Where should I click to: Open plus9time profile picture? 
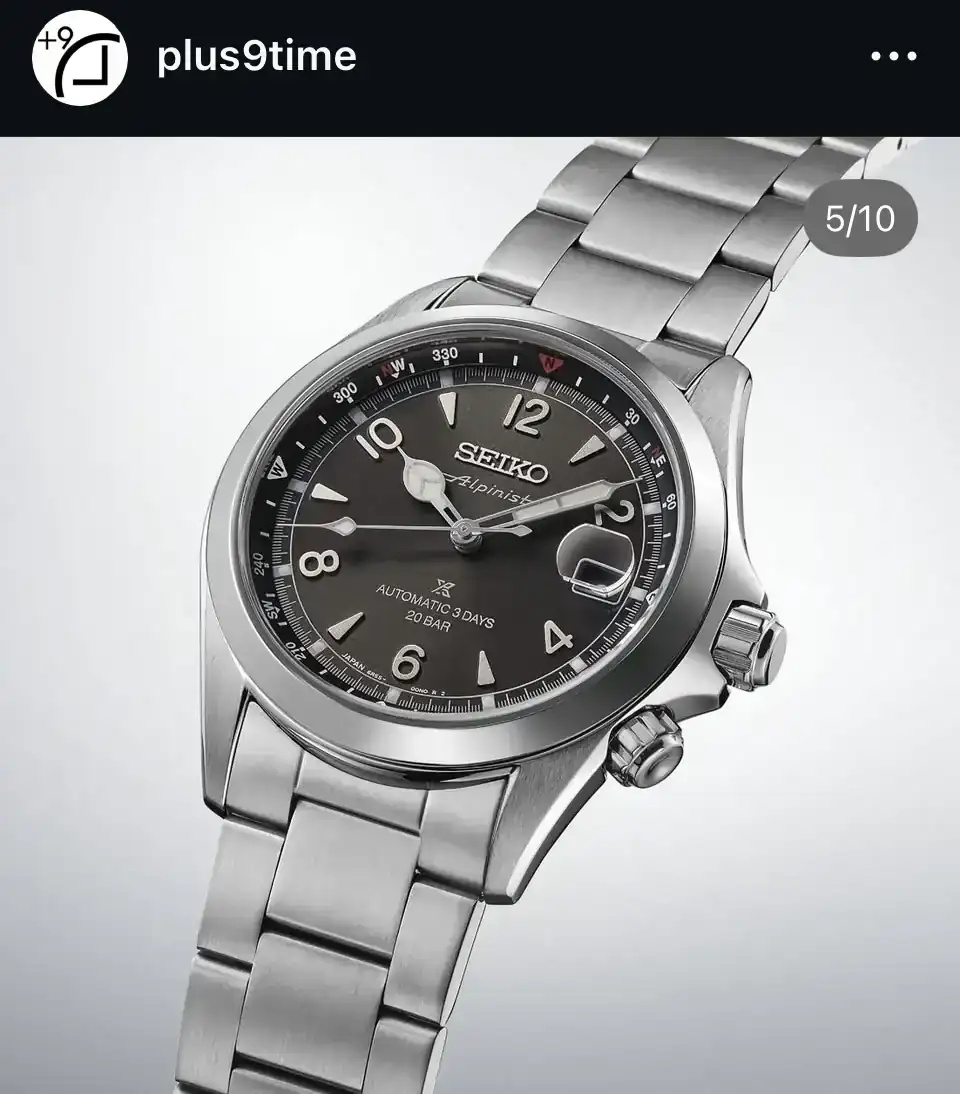(79, 58)
